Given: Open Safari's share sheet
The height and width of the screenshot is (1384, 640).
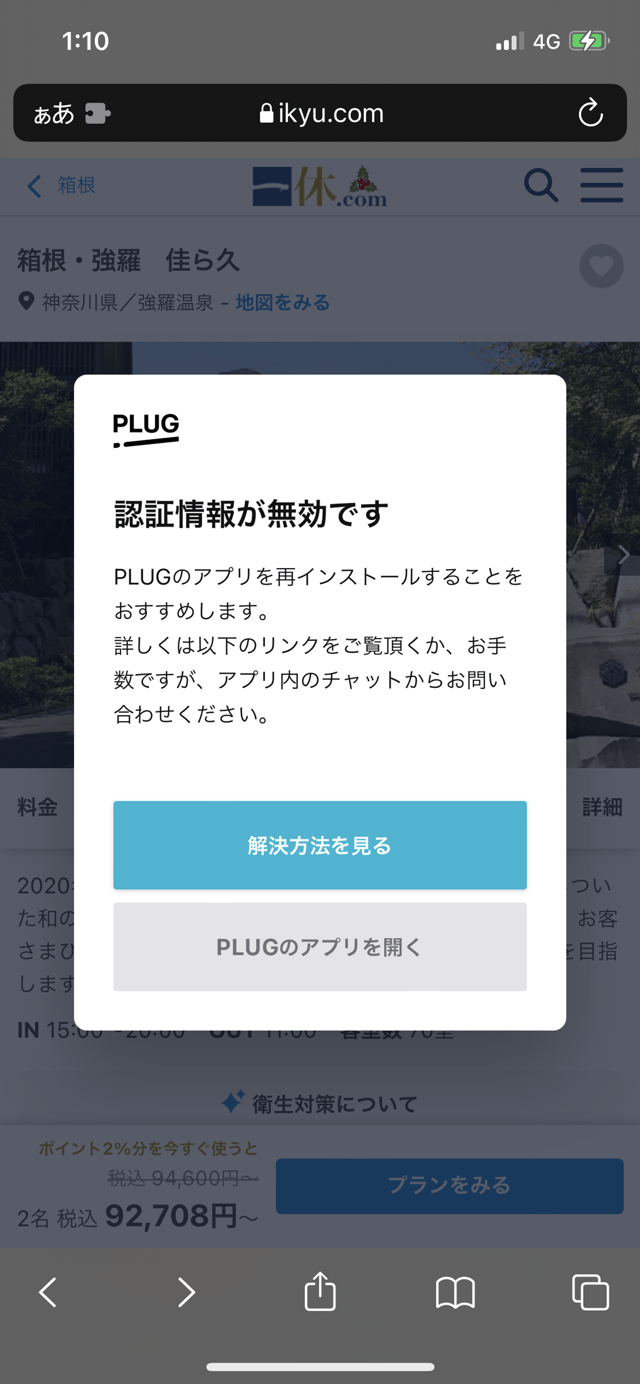Looking at the screenshot, I should (x=320, y=1292).
